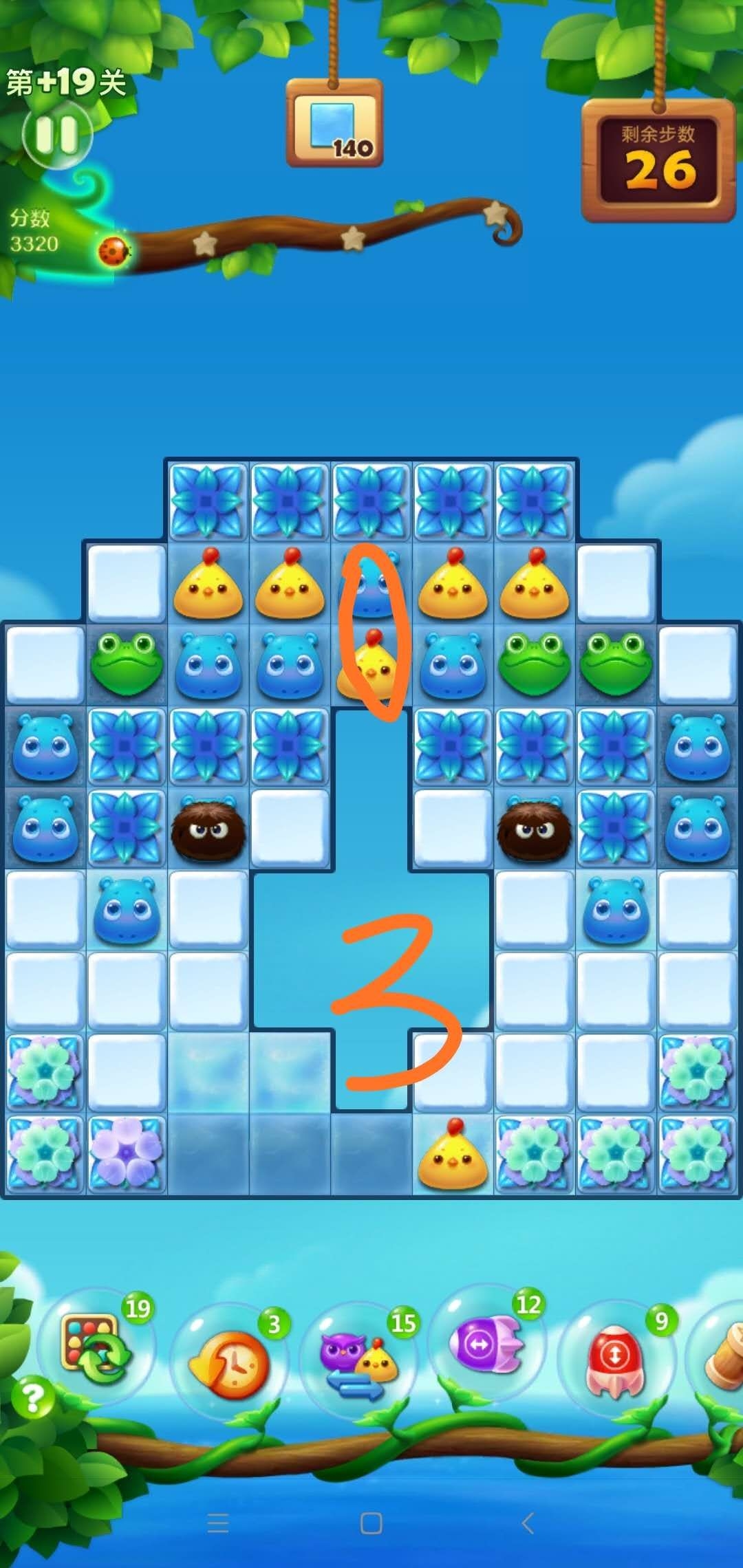This screenshot has width=743, height=1568.
Task: Open the green question mark help
Action: click(x=33, y=1397)
